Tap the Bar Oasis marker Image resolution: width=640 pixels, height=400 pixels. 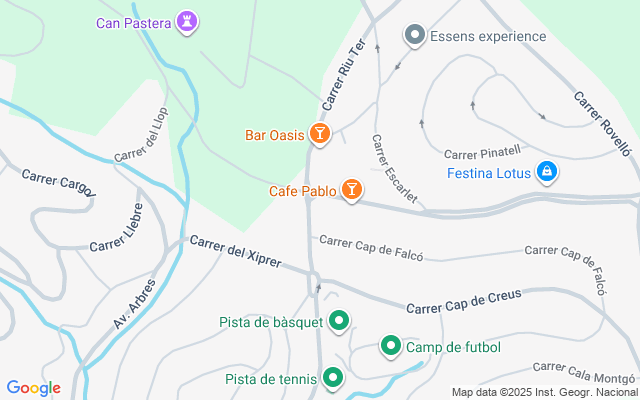(319, 134)
